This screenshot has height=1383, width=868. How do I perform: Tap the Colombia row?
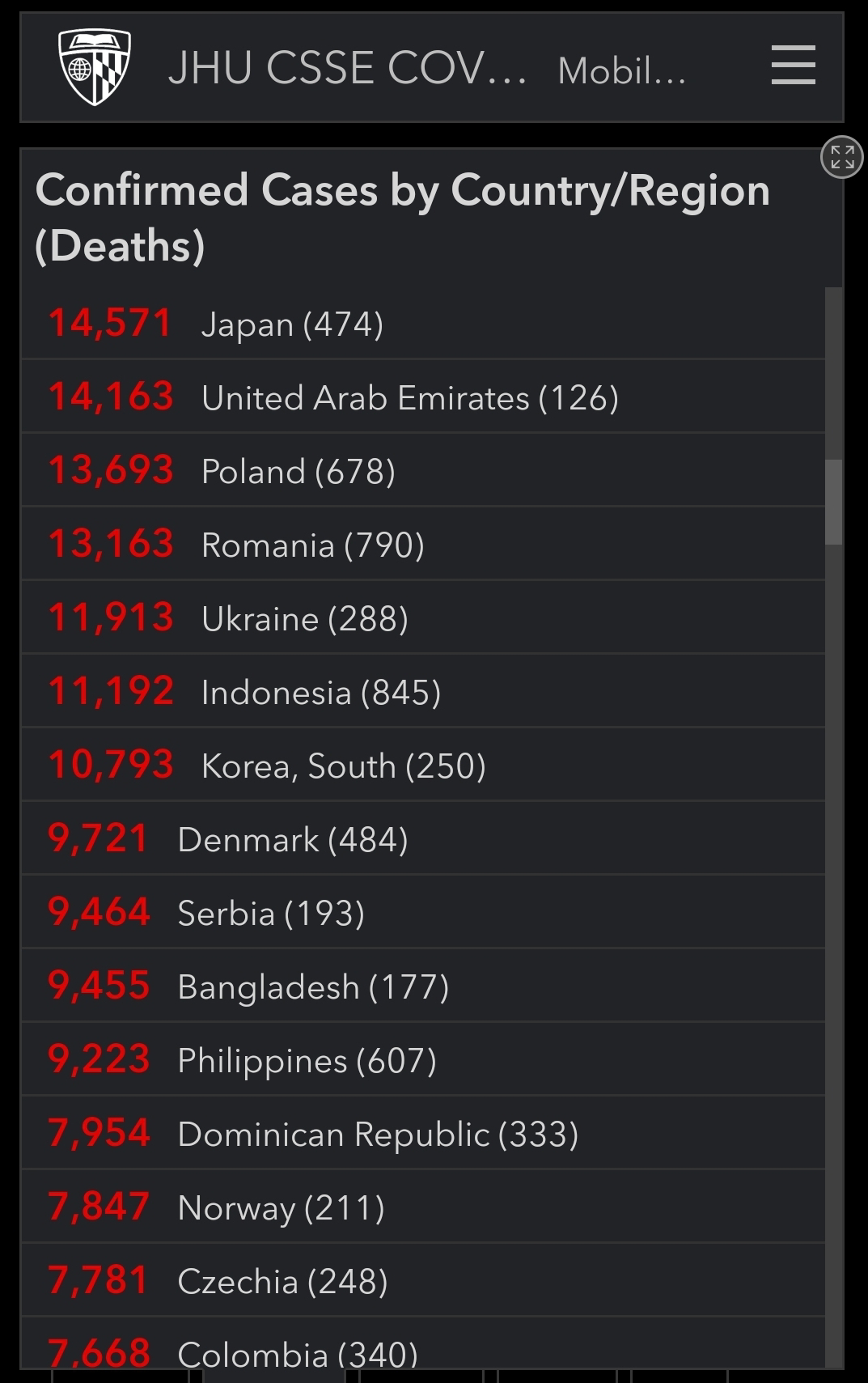pos(422,1343)
